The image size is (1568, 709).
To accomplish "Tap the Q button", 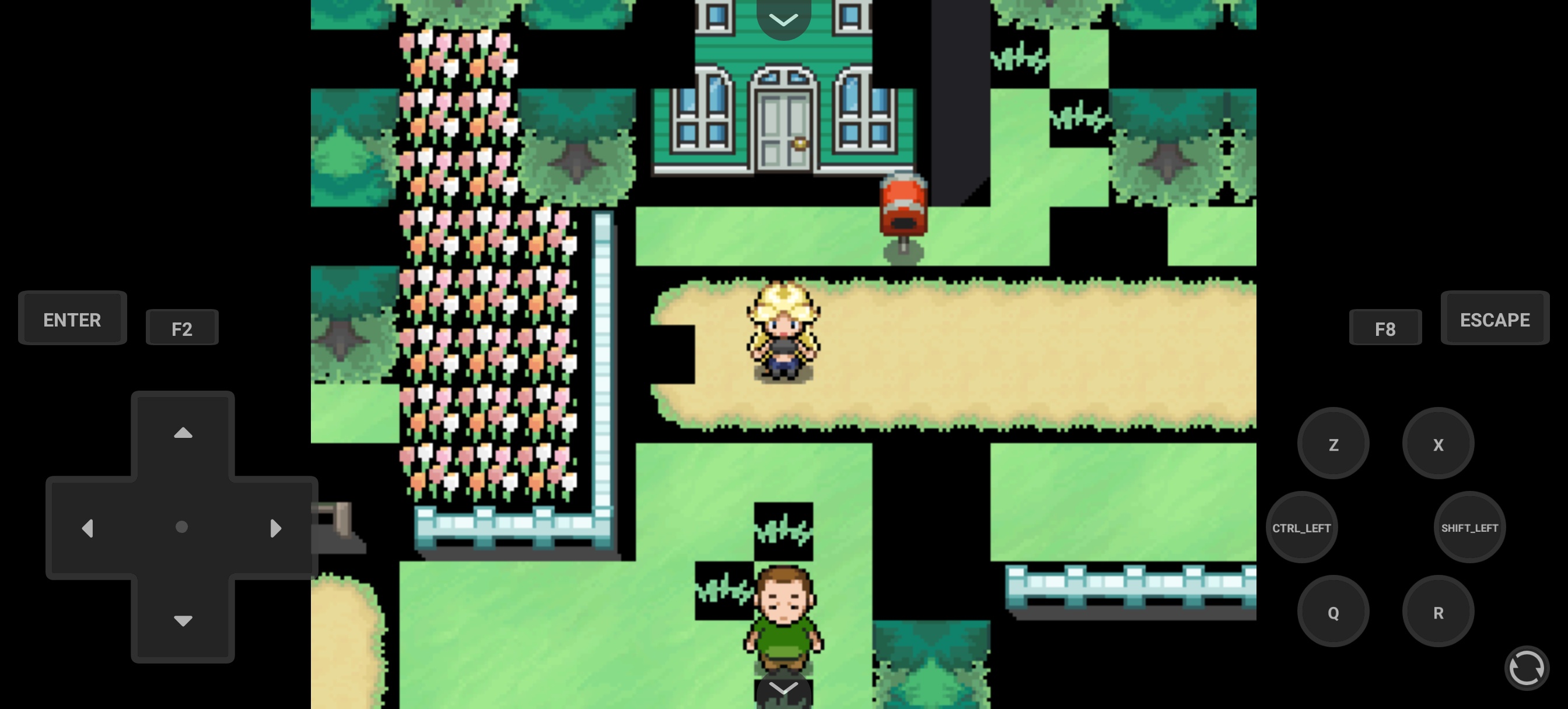I will click(x=1333, y=612).
